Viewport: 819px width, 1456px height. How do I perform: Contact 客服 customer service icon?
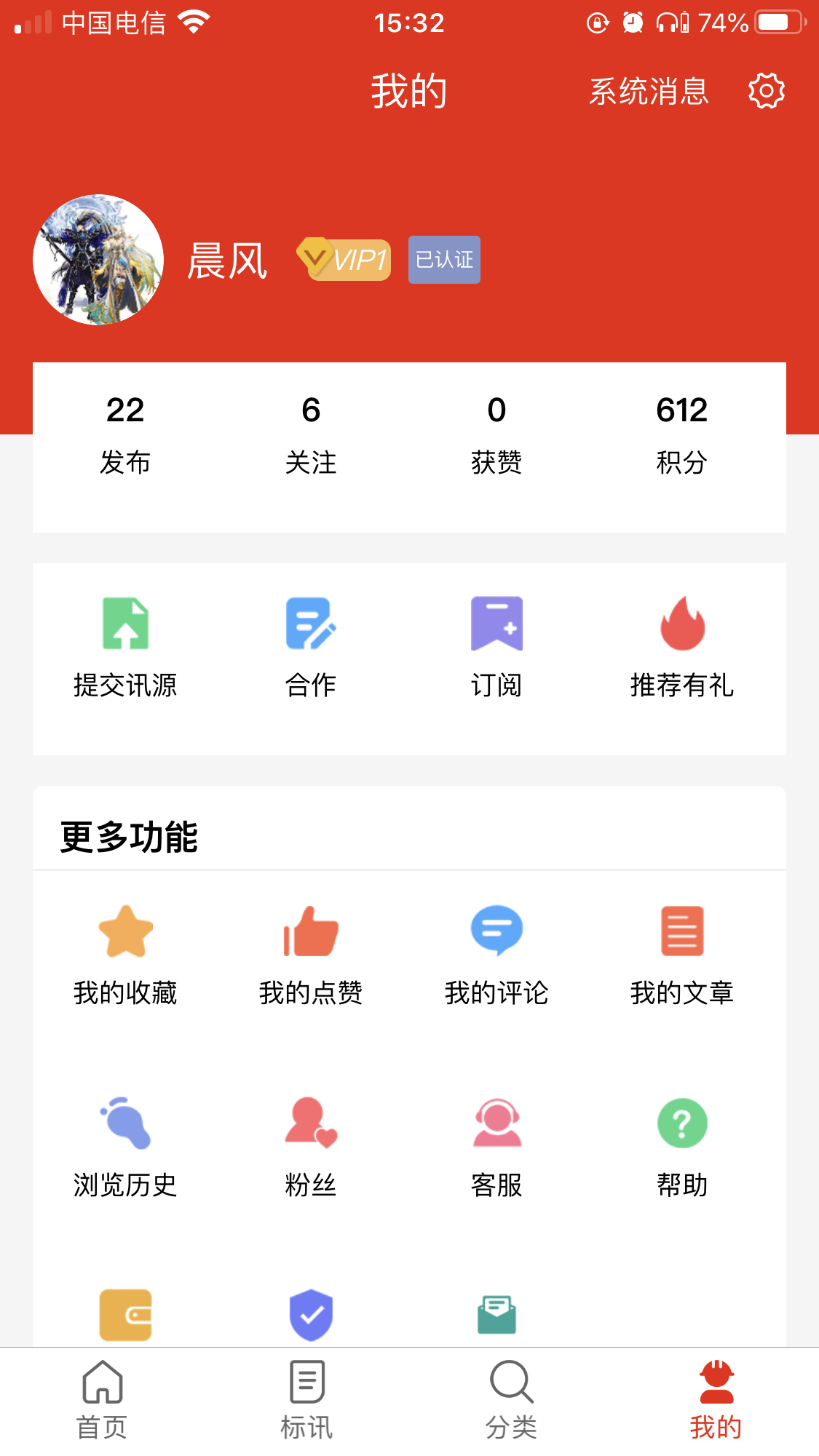pos(497,1124)
